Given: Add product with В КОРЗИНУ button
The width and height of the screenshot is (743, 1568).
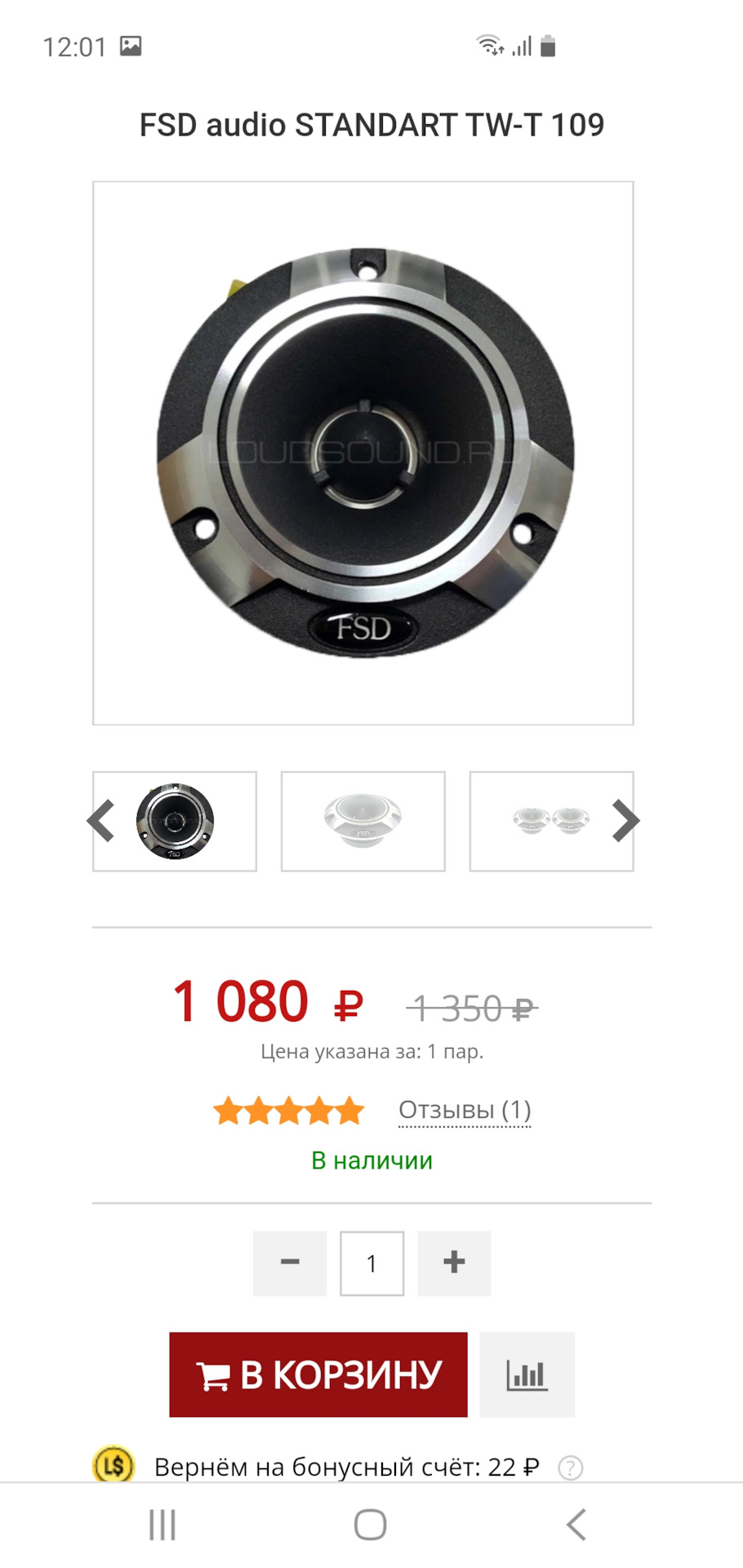Looking at the screenshot, I should click(x=318, y=1374).
